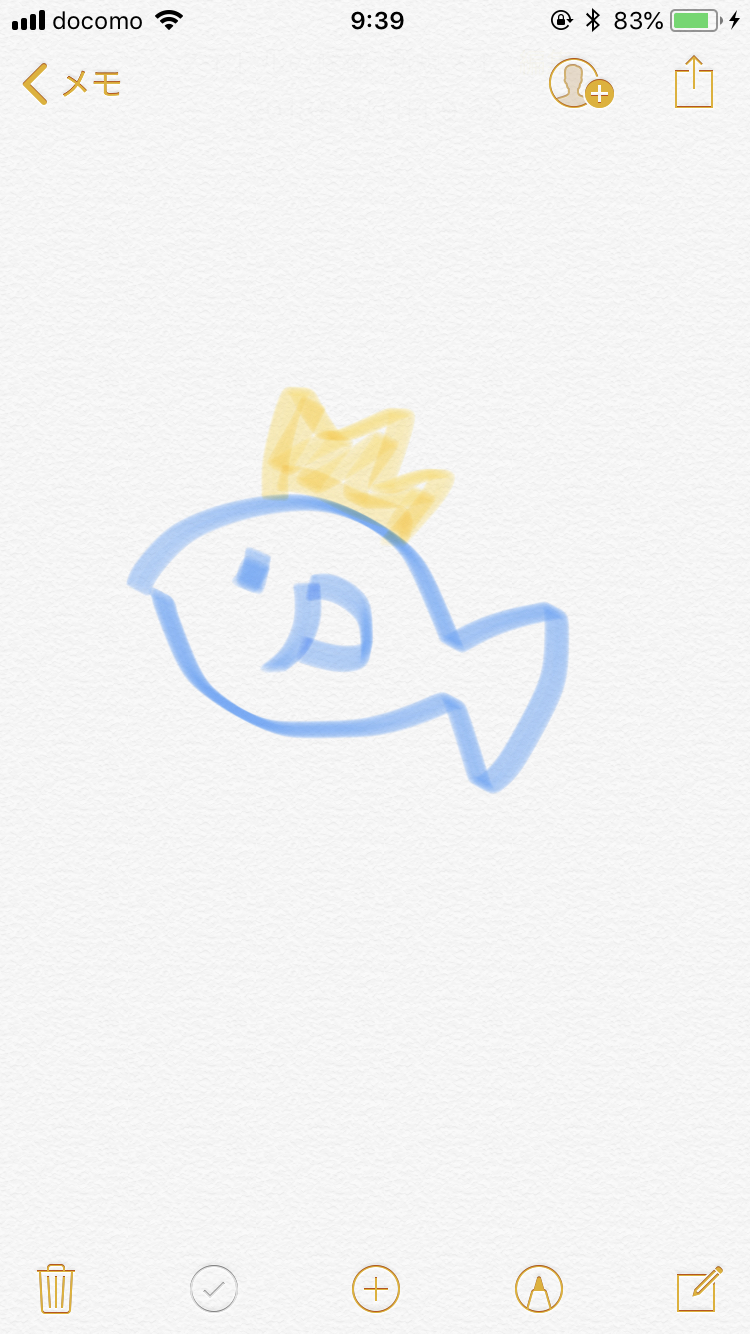Go back to the メモ list

click(x=70, y=84)
